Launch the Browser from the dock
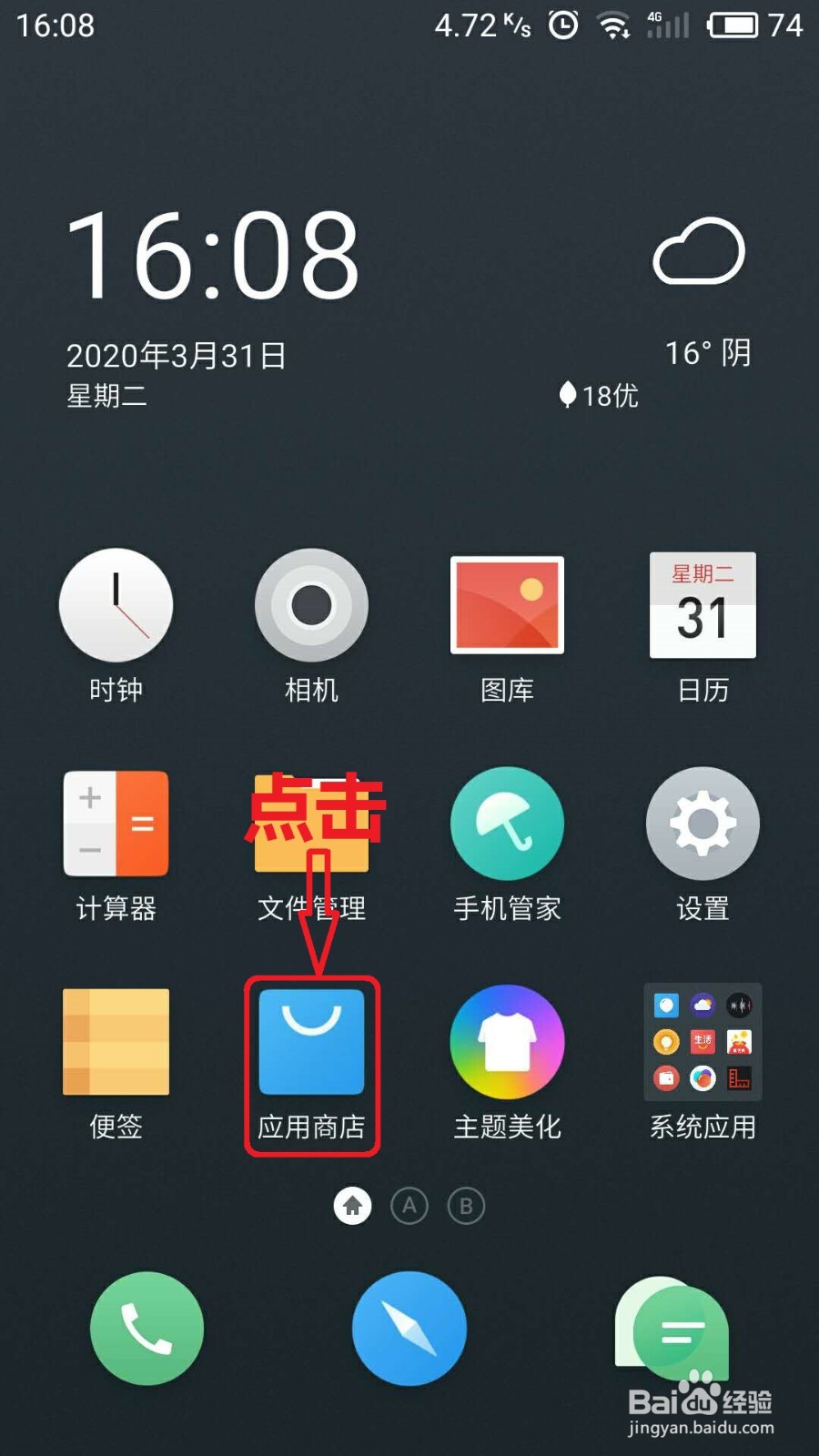Screen dimensions: 819x1456 (409, 1329)
